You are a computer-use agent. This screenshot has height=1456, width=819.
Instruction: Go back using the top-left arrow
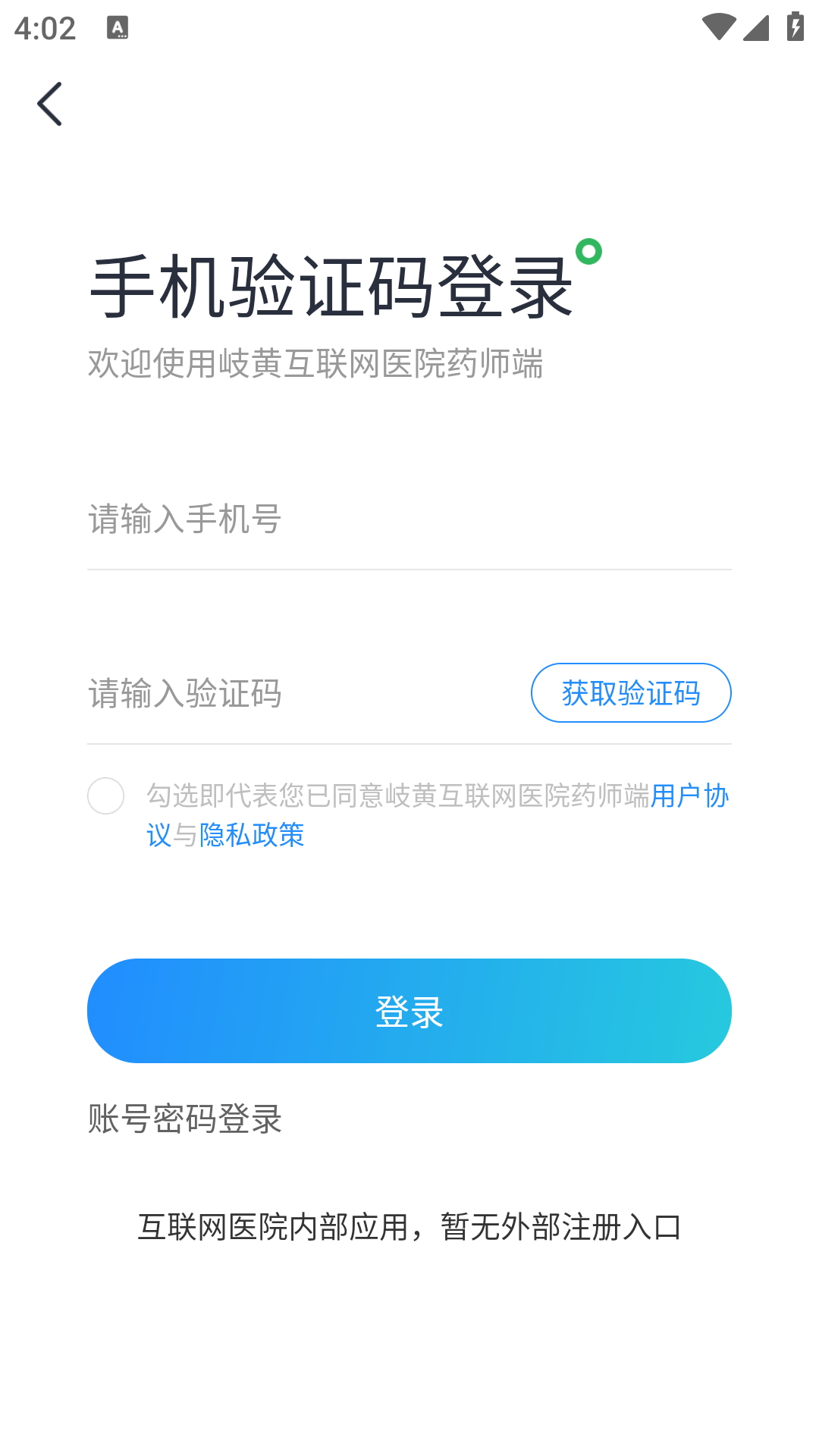(50, 104)
